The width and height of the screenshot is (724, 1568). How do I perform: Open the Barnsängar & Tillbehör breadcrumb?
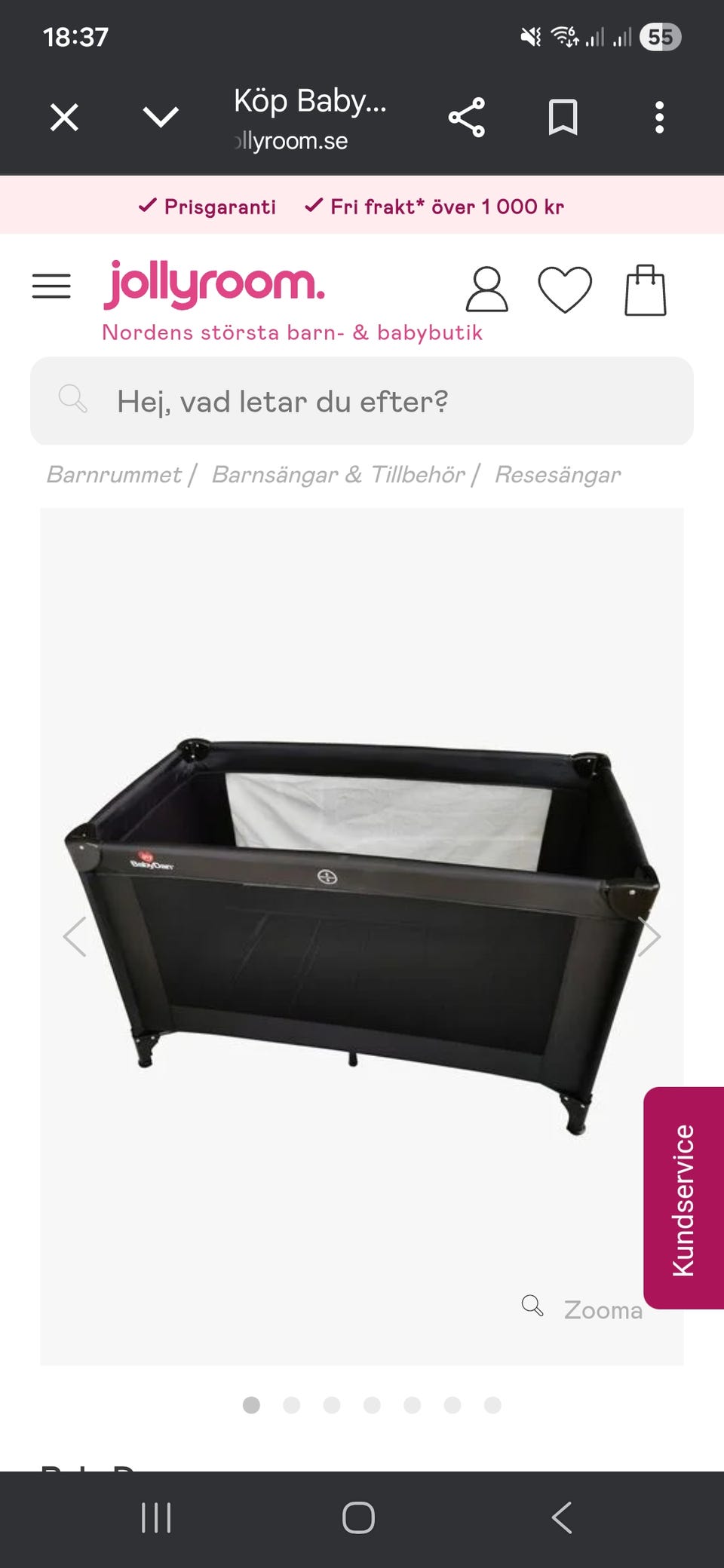(x=339, y=474)
